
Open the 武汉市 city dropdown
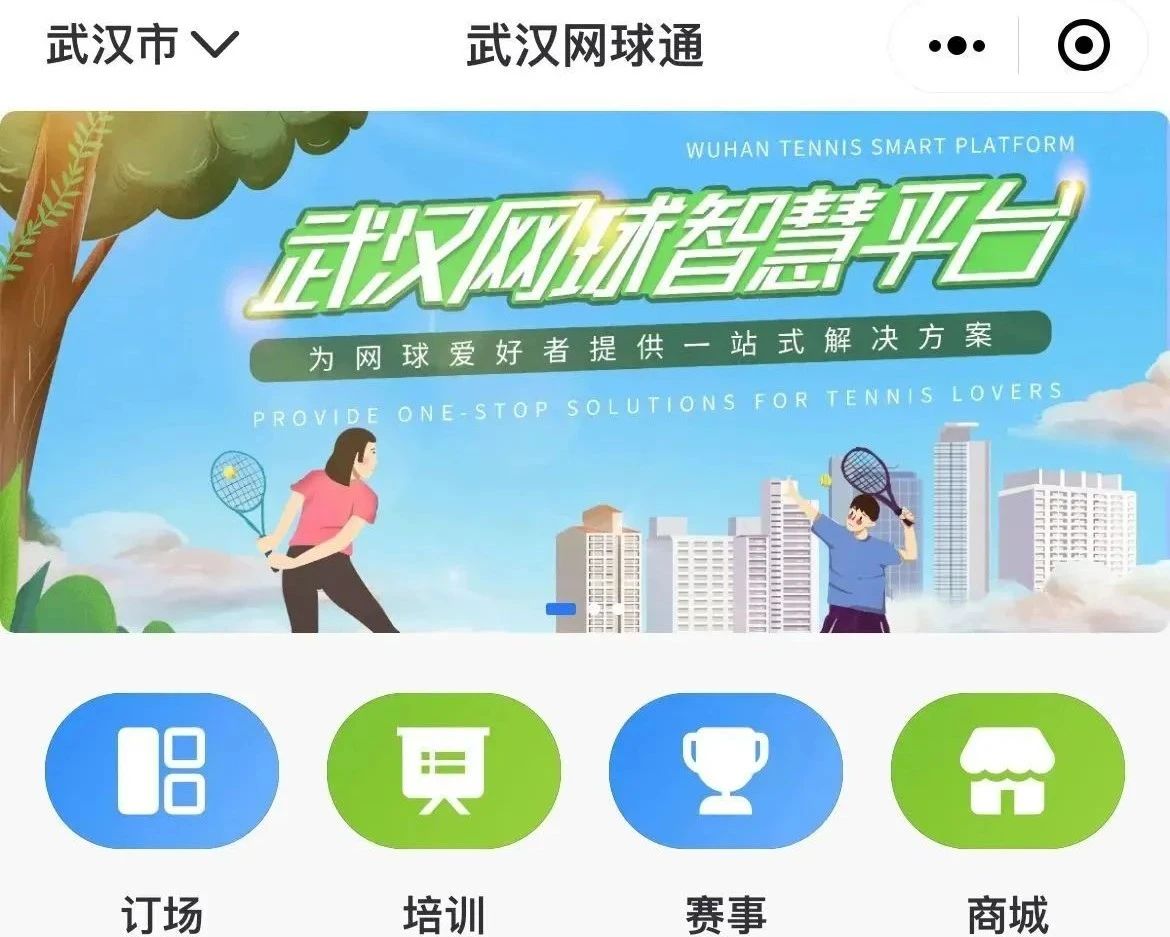pos(141,45)
